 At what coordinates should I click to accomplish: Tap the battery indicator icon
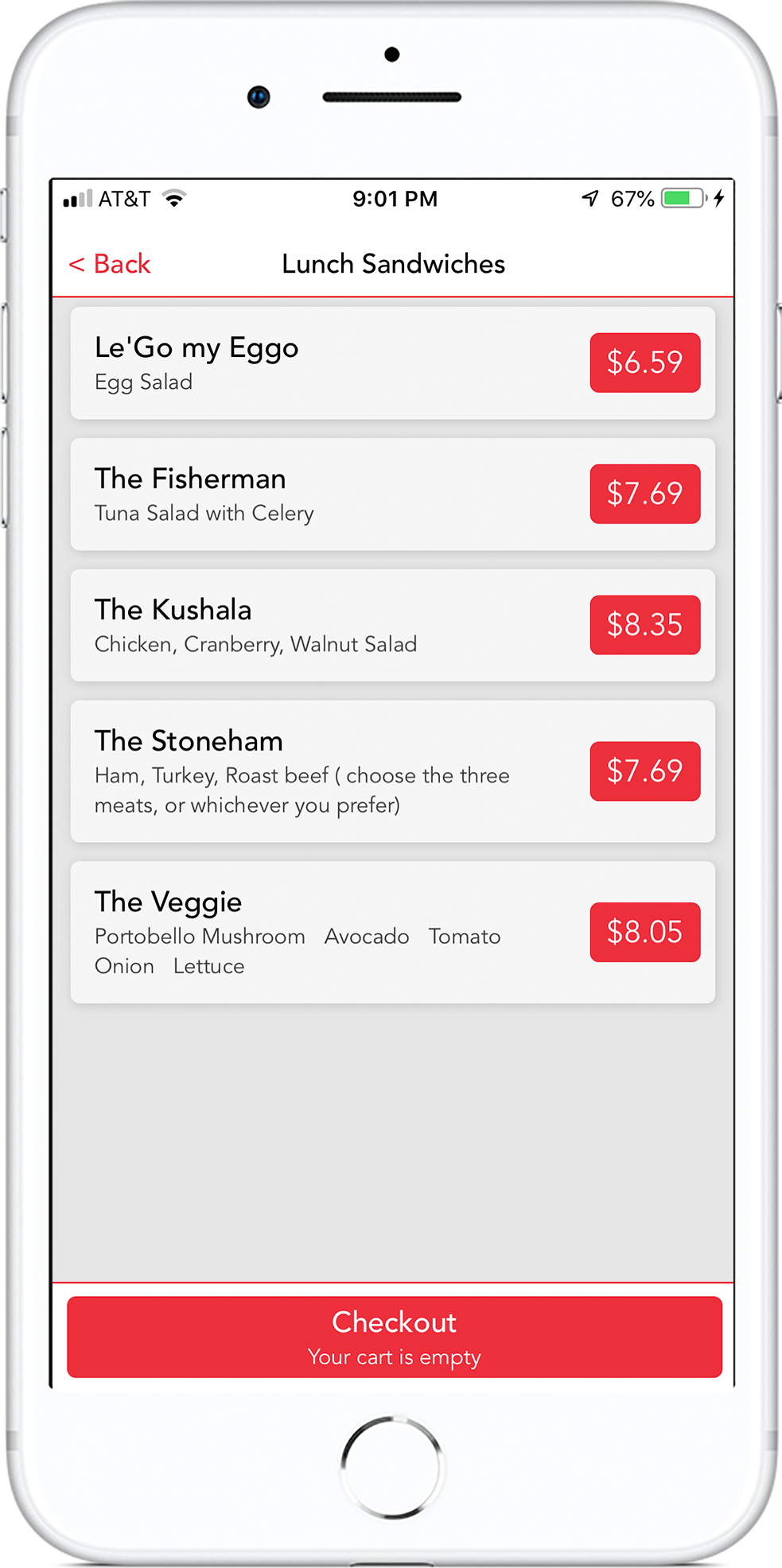pos(680,198)
